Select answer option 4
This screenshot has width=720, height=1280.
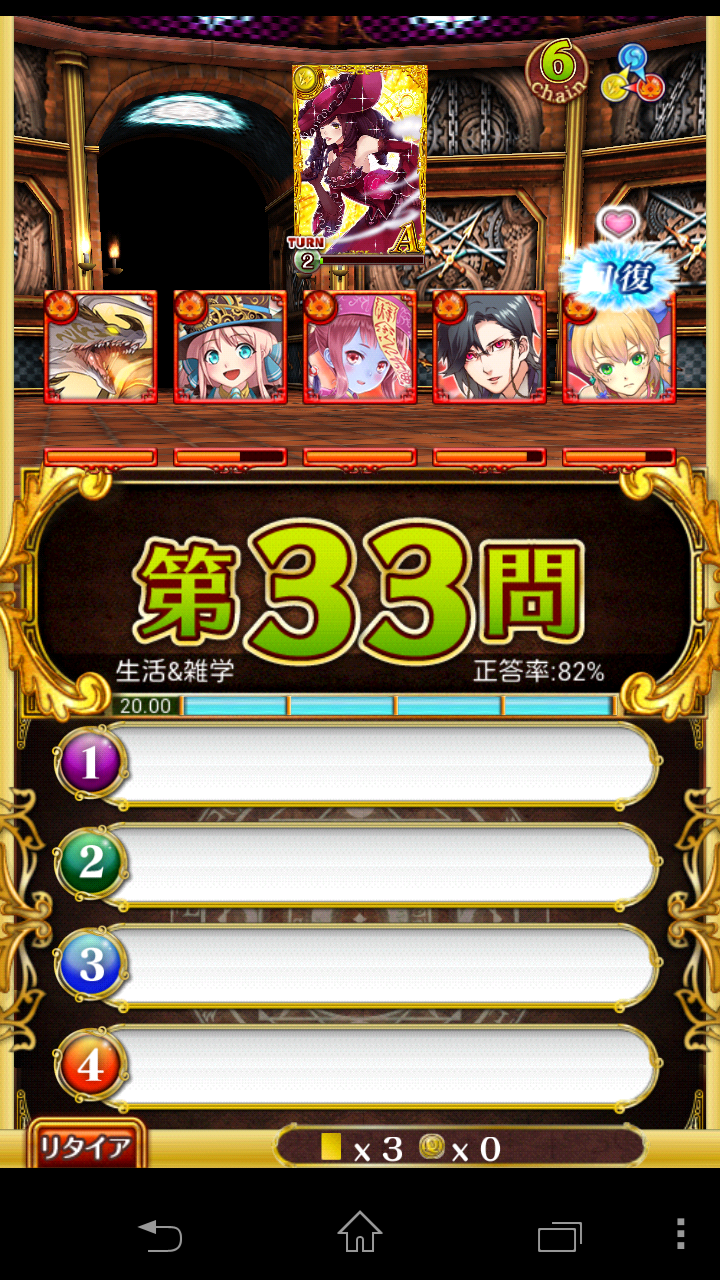pyautogui.click(x=380, y=1066)
